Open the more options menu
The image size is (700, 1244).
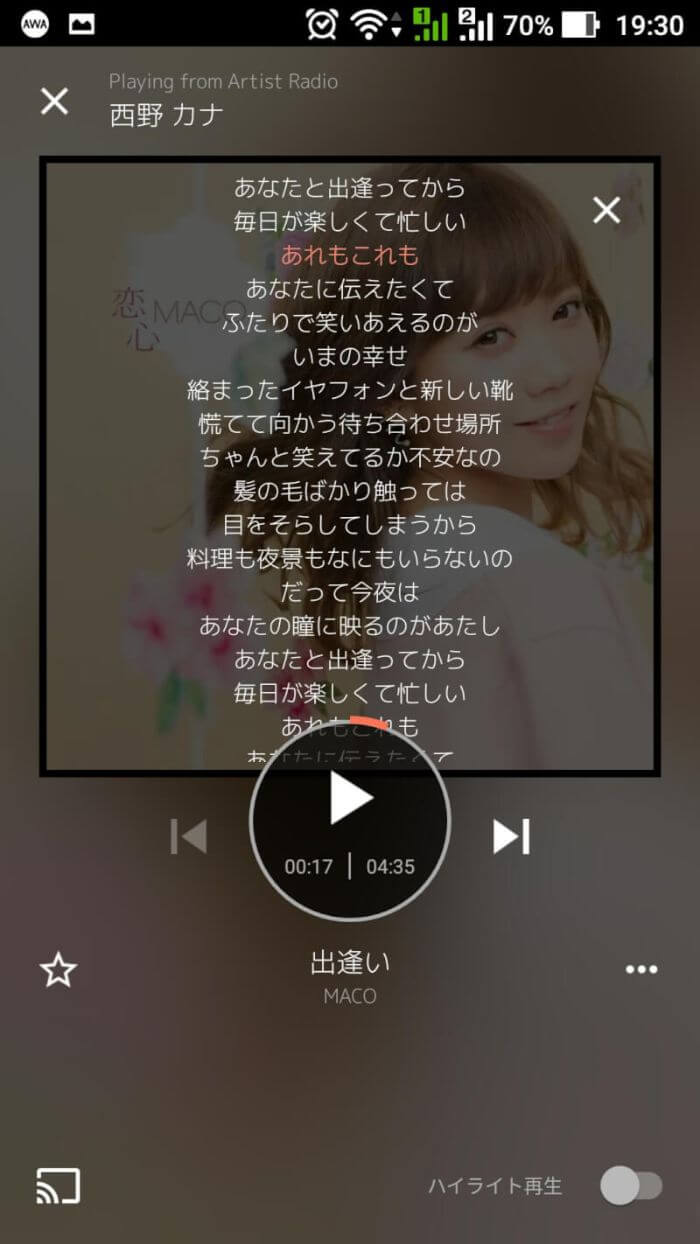(x=641, y=969)
